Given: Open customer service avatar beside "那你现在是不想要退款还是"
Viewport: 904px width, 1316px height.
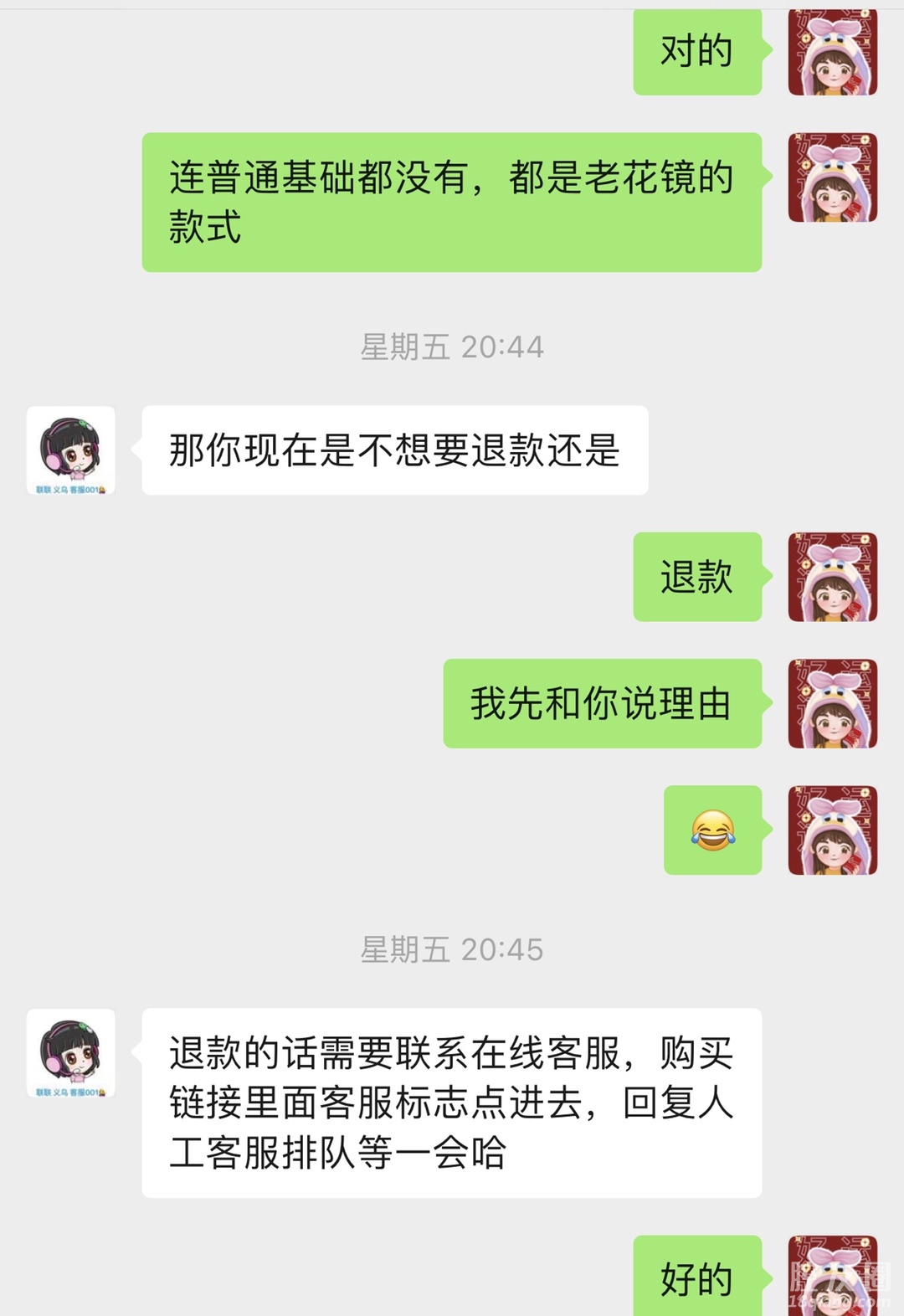Looking at the screenshot, I should [71, 450].
